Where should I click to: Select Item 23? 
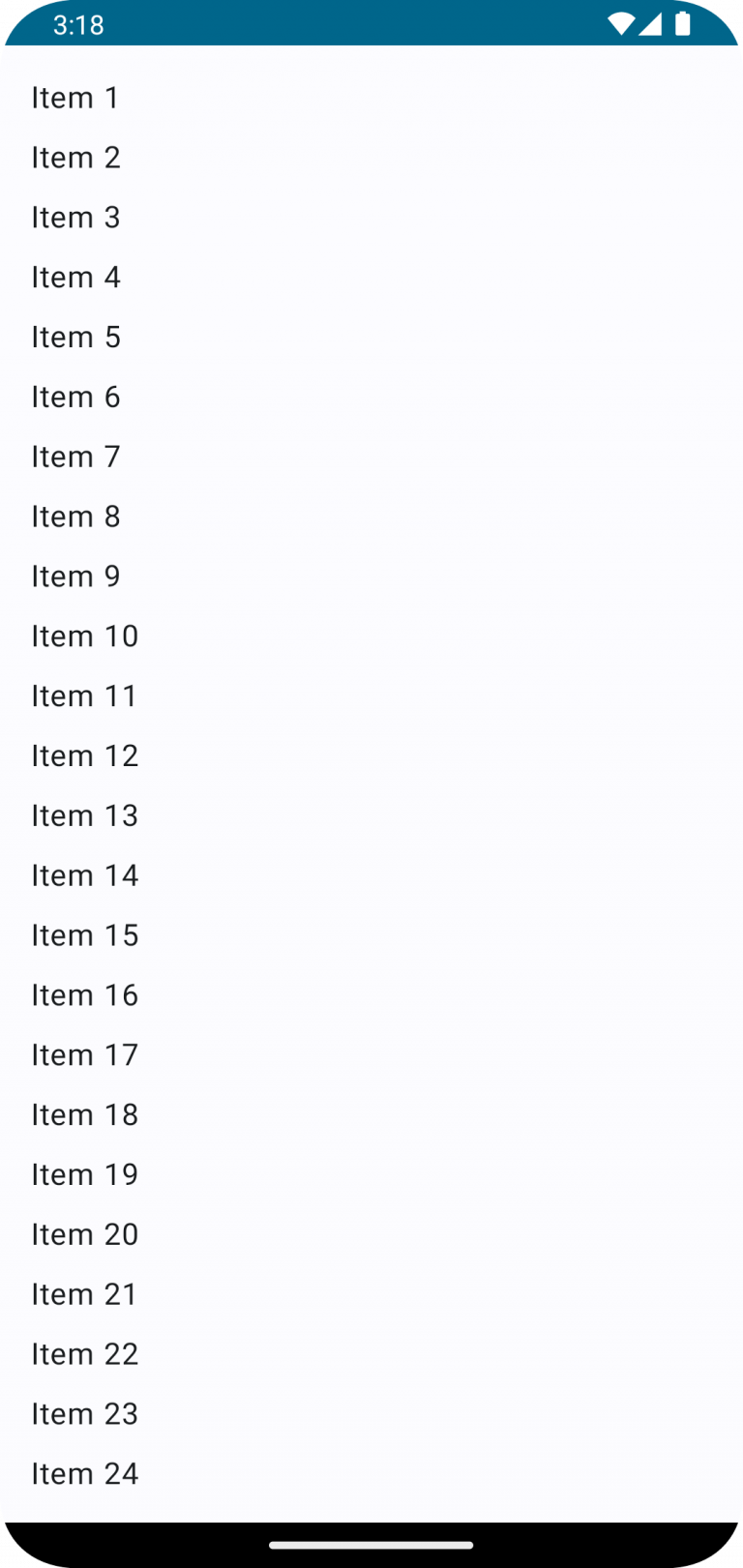(x=371, y=1415)
